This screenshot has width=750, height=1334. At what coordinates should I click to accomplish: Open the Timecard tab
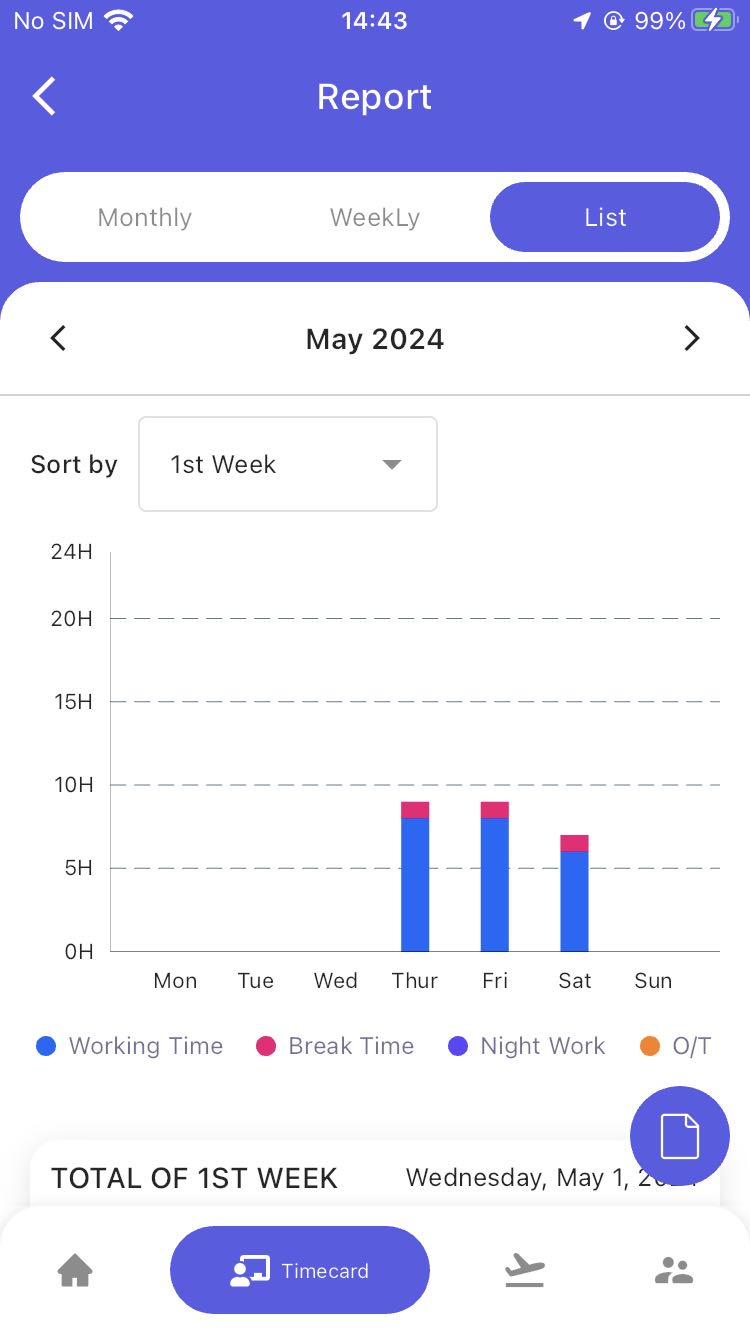click(300, 1270)
